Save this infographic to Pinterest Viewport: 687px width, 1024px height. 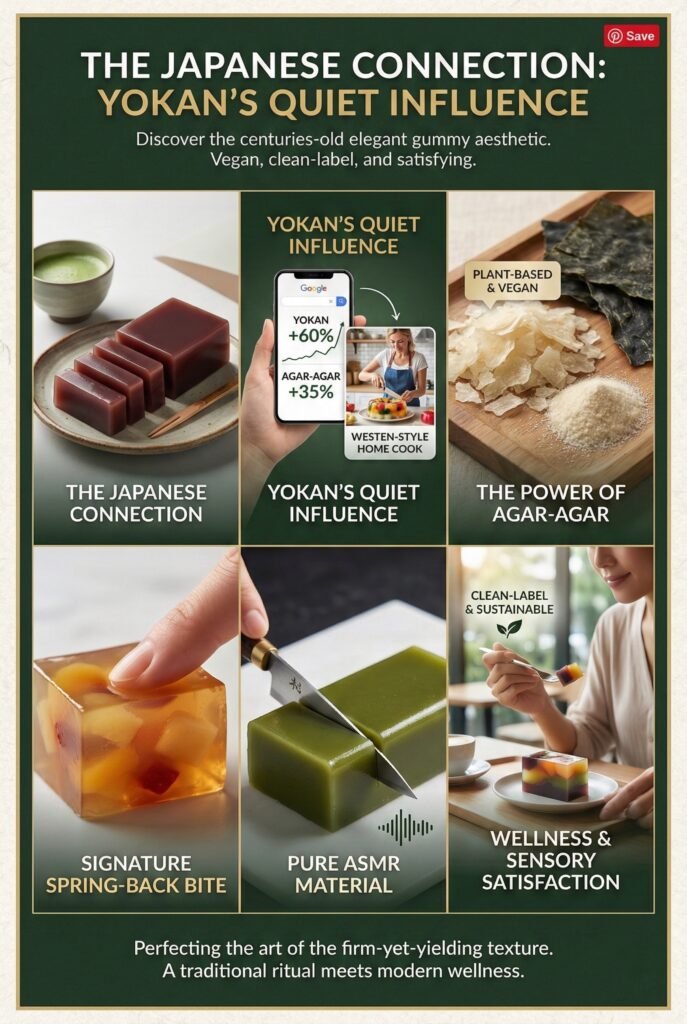click(x=631, y=36)
